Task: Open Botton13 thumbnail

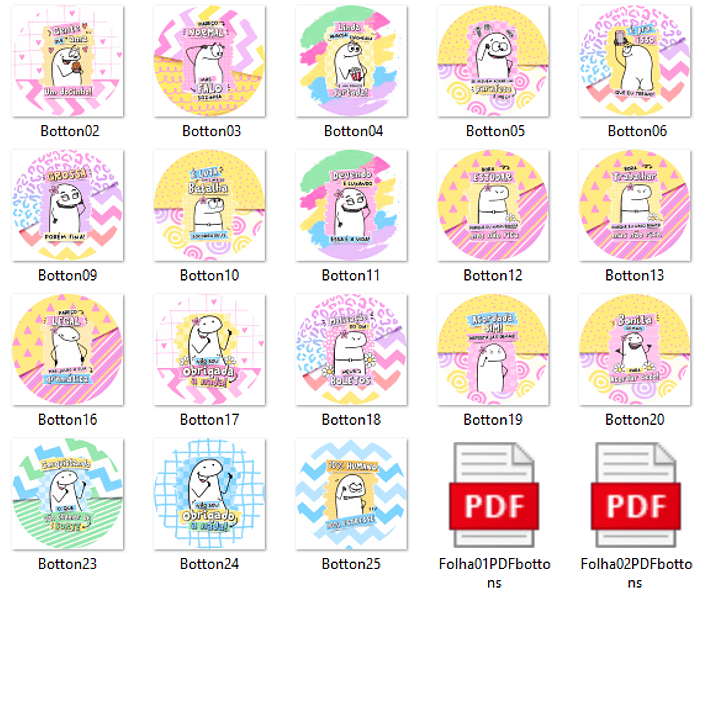Action: pos(636,206)
